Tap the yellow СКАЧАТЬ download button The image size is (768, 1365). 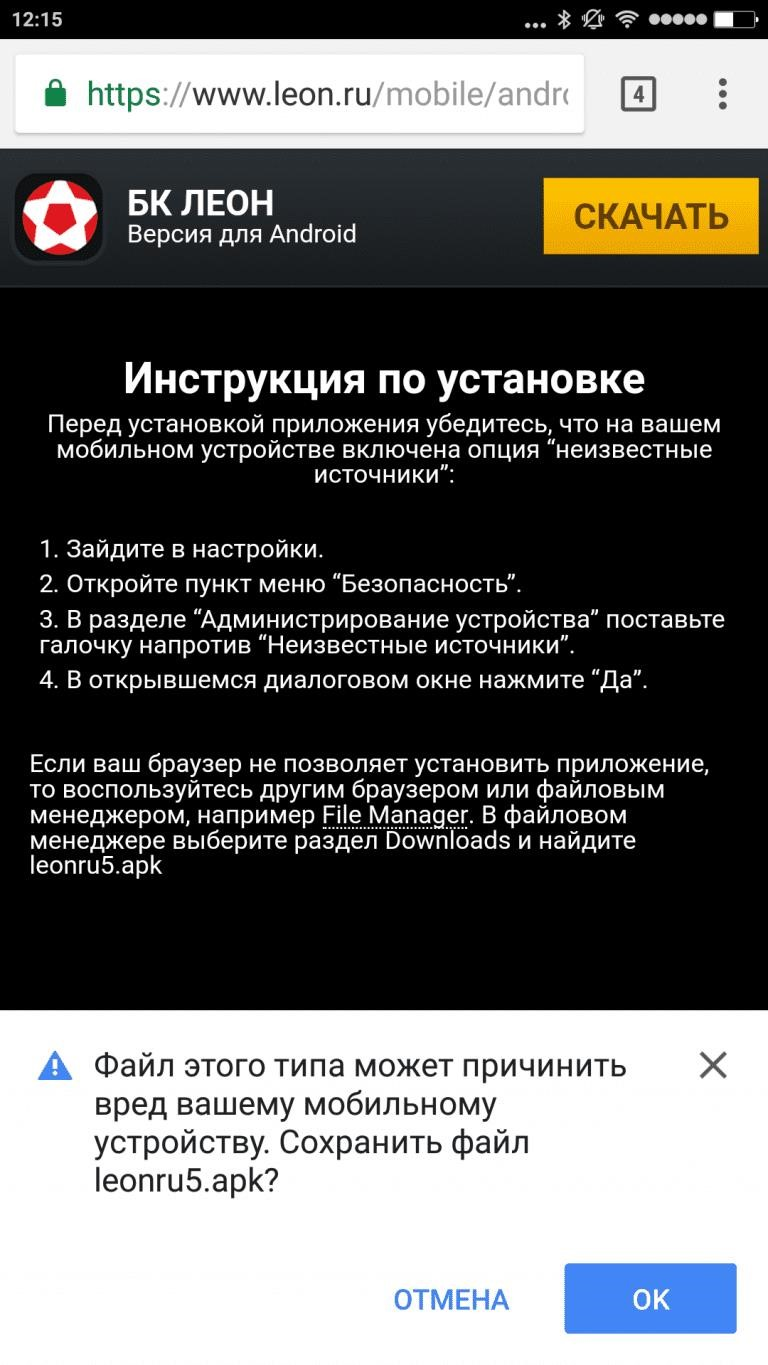pyautogui.click(x=651, y=216)
